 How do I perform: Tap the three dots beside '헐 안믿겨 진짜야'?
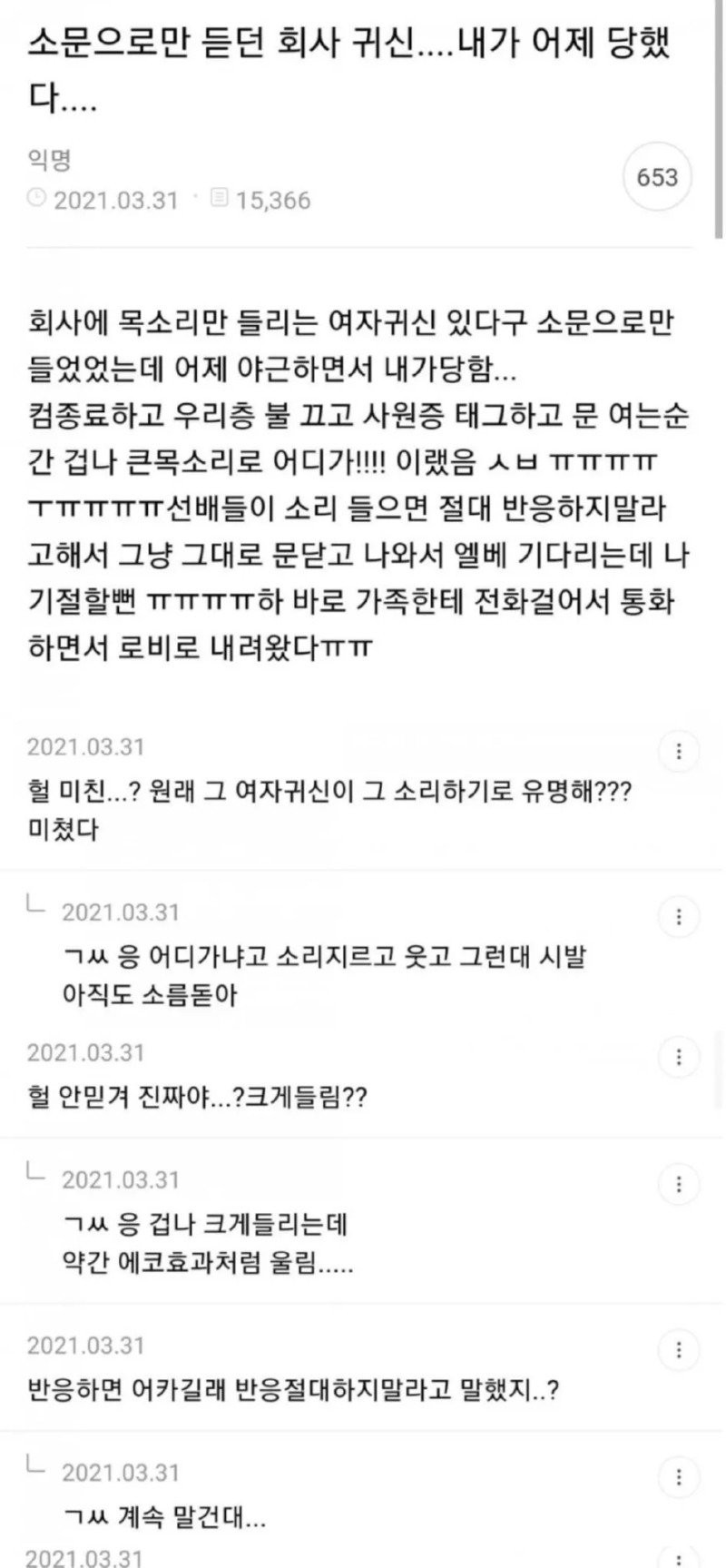pyautogui.click(x=679, y=1058)
